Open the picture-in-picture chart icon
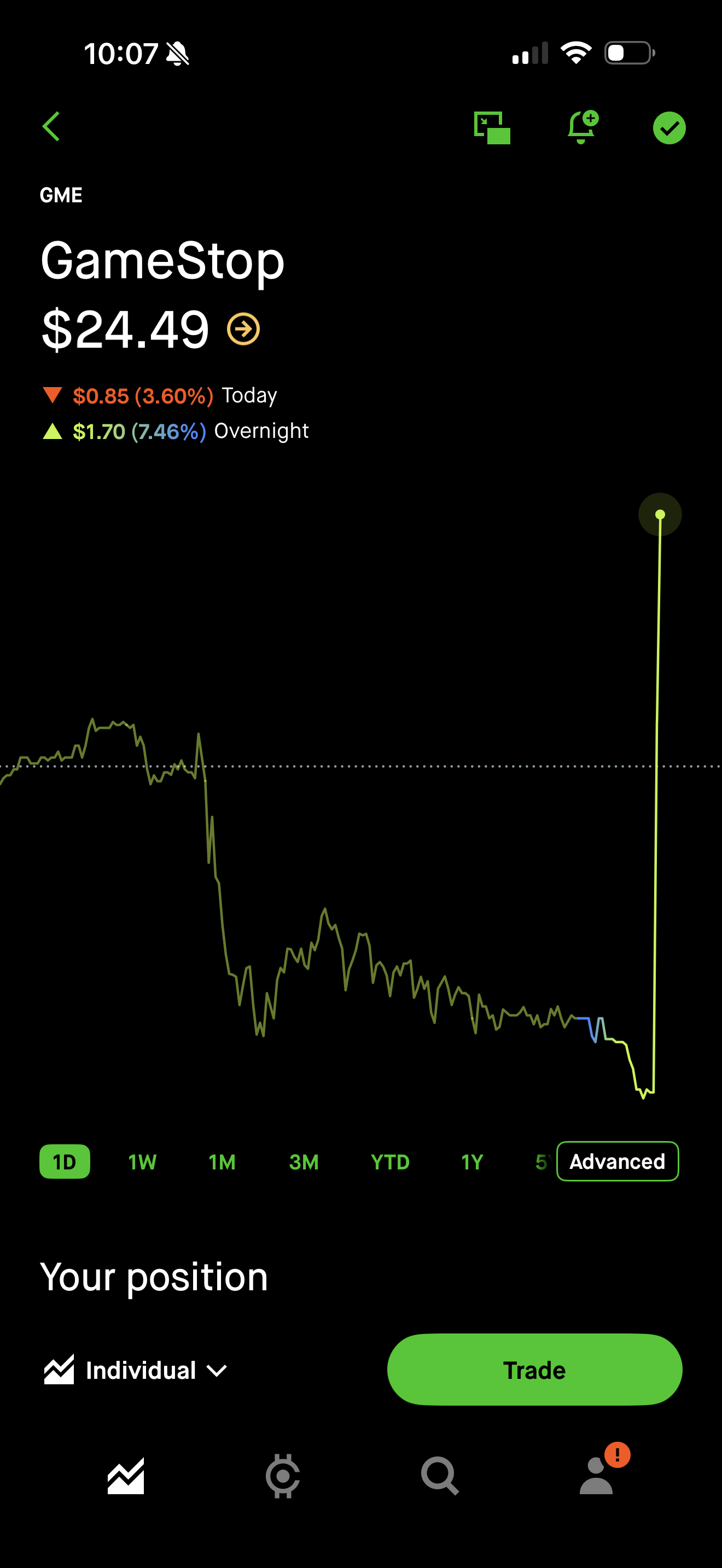Screen dimensions: 722x1568 [492, 128]
